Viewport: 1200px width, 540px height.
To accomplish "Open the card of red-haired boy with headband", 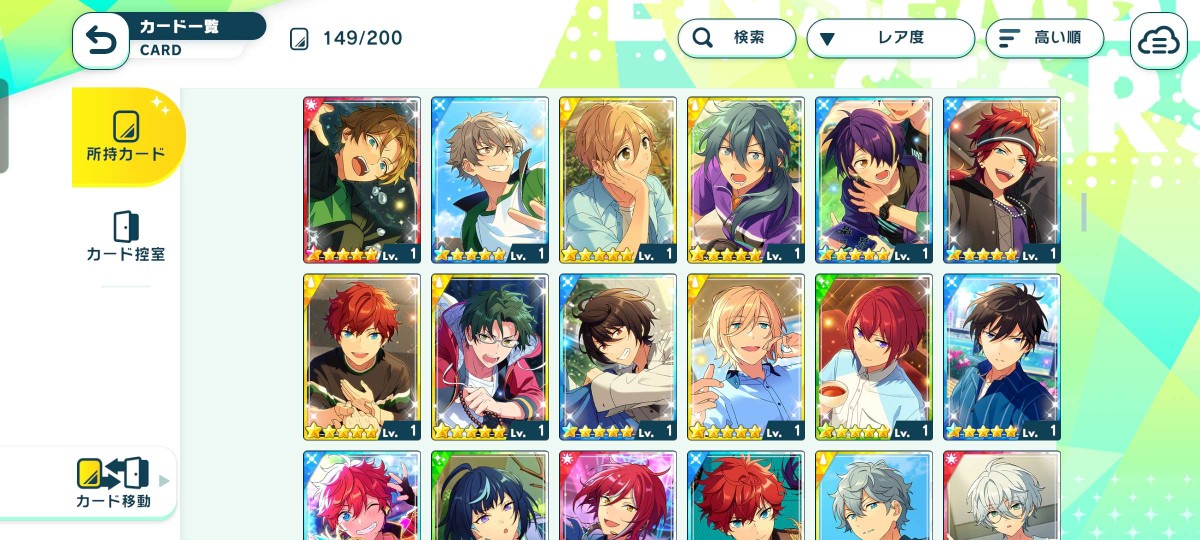I will coord(1002,180).
